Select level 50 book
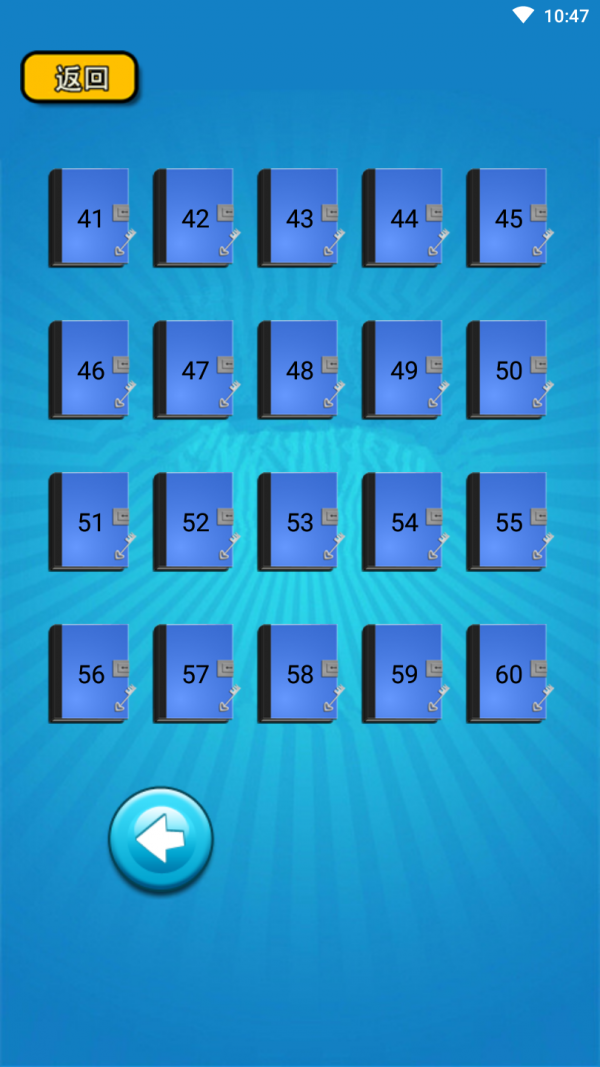The height and width of the screenshot is (1067, 600). 507,370
